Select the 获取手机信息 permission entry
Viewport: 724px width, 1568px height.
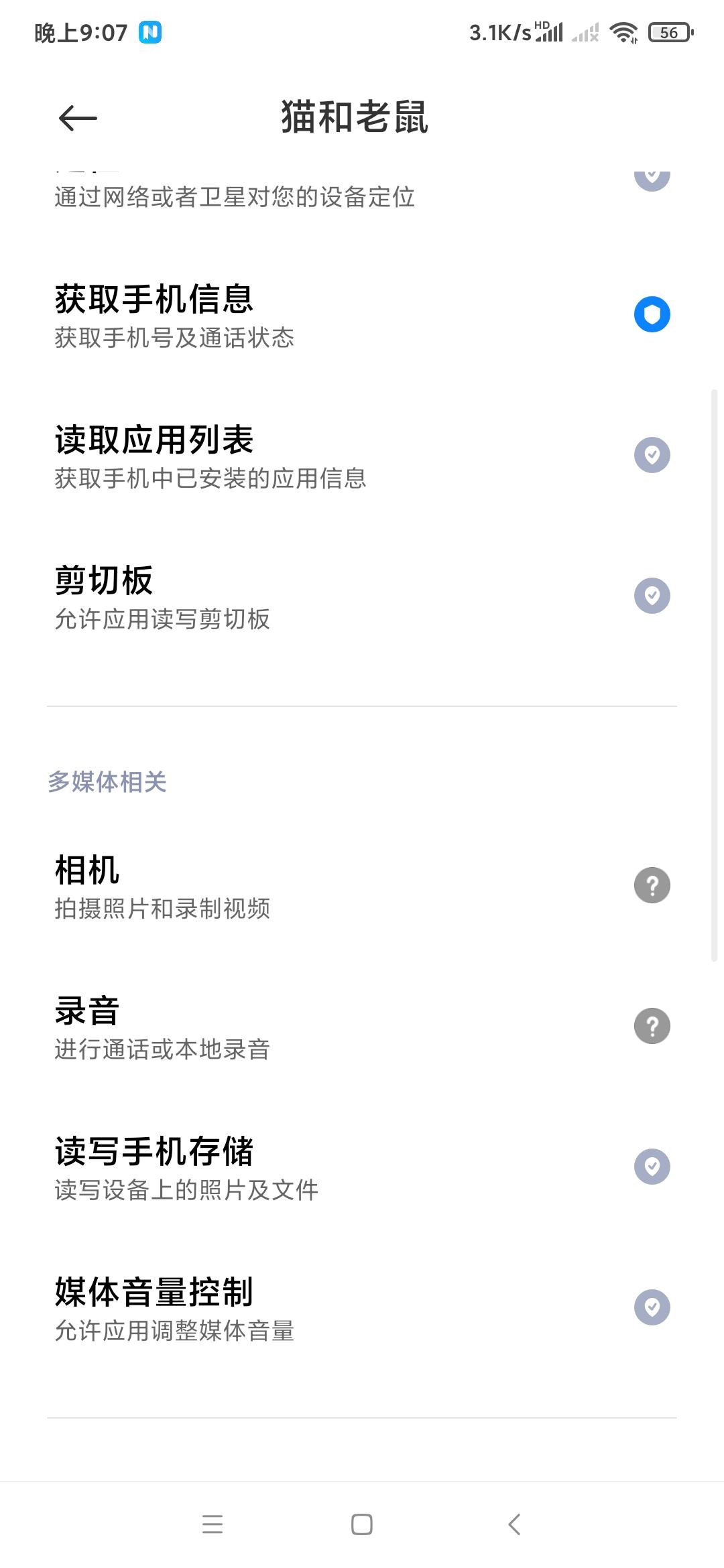coord(268,315)
